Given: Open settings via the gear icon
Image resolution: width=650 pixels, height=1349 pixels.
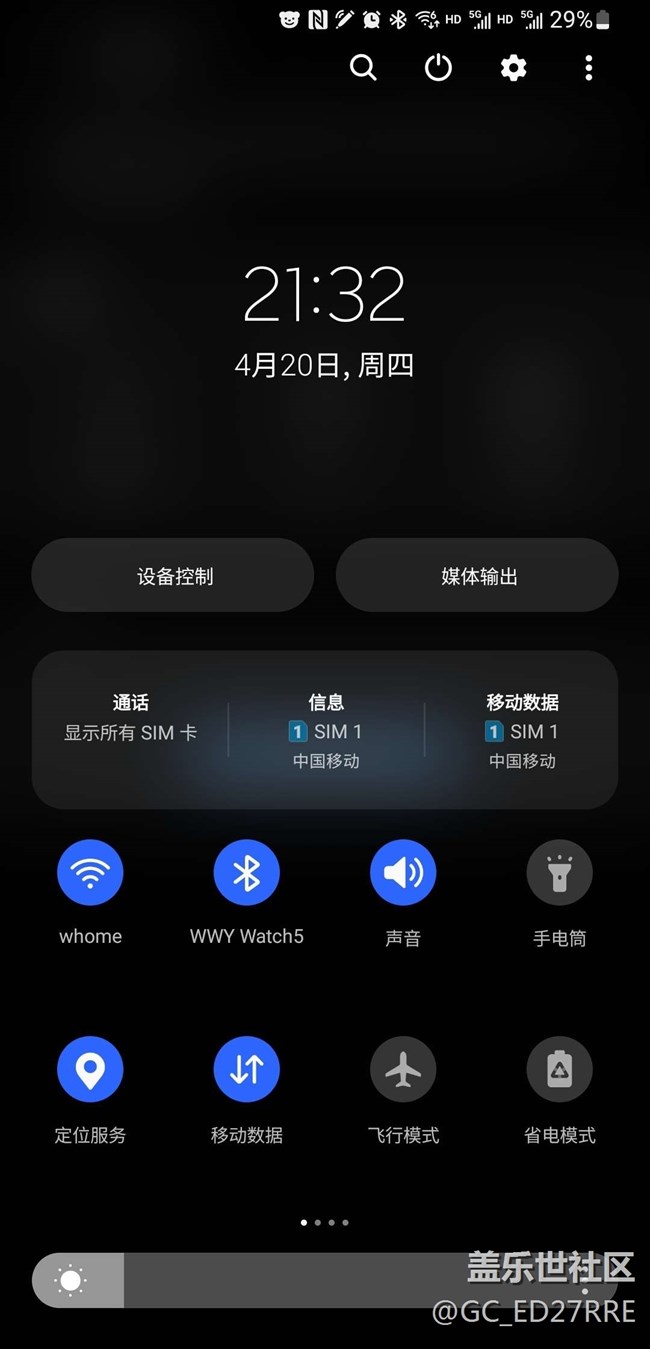Looking at the screenshot, I should pyautogui.click(x=513, y=68).
